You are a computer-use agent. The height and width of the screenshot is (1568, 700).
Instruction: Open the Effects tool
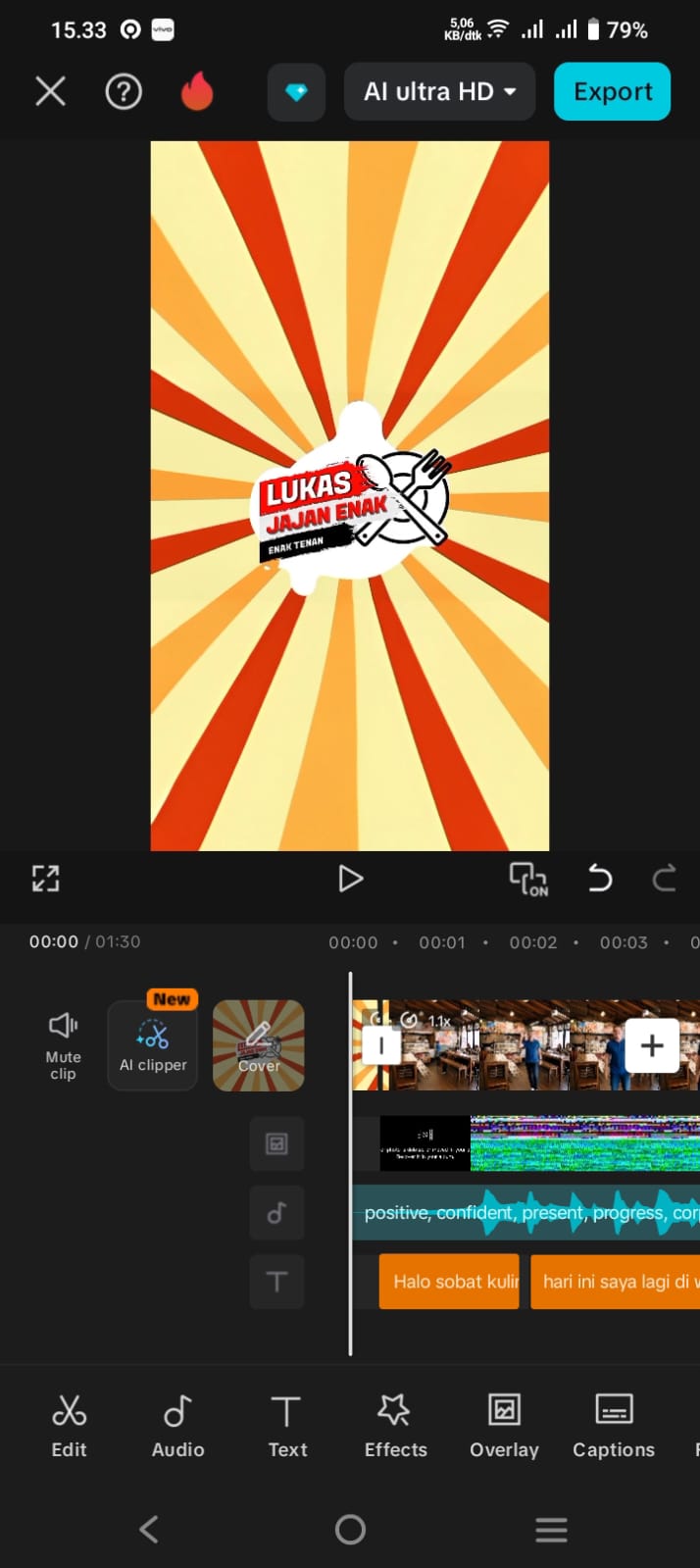(395, 1426)
